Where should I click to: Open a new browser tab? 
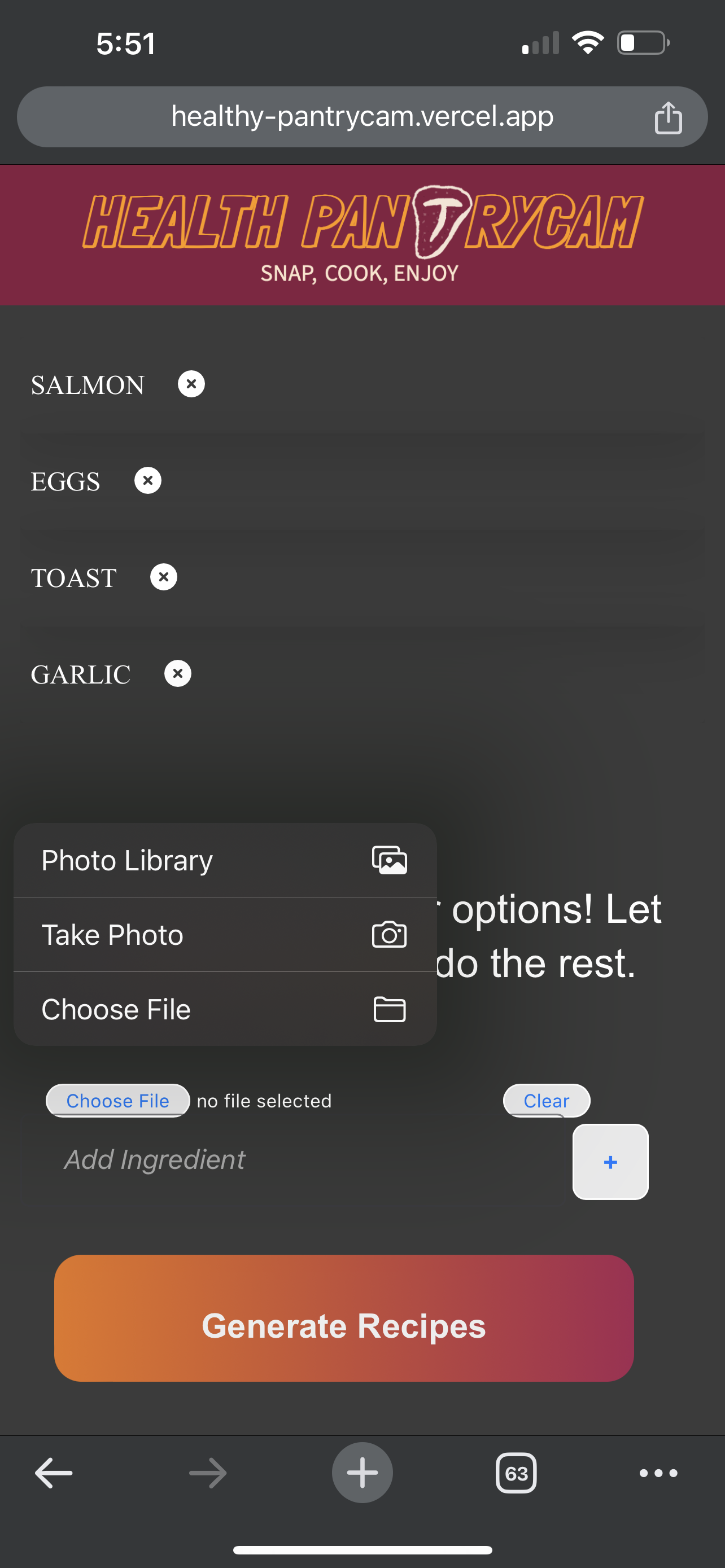pyautogui.click(x=362, y=1473)
